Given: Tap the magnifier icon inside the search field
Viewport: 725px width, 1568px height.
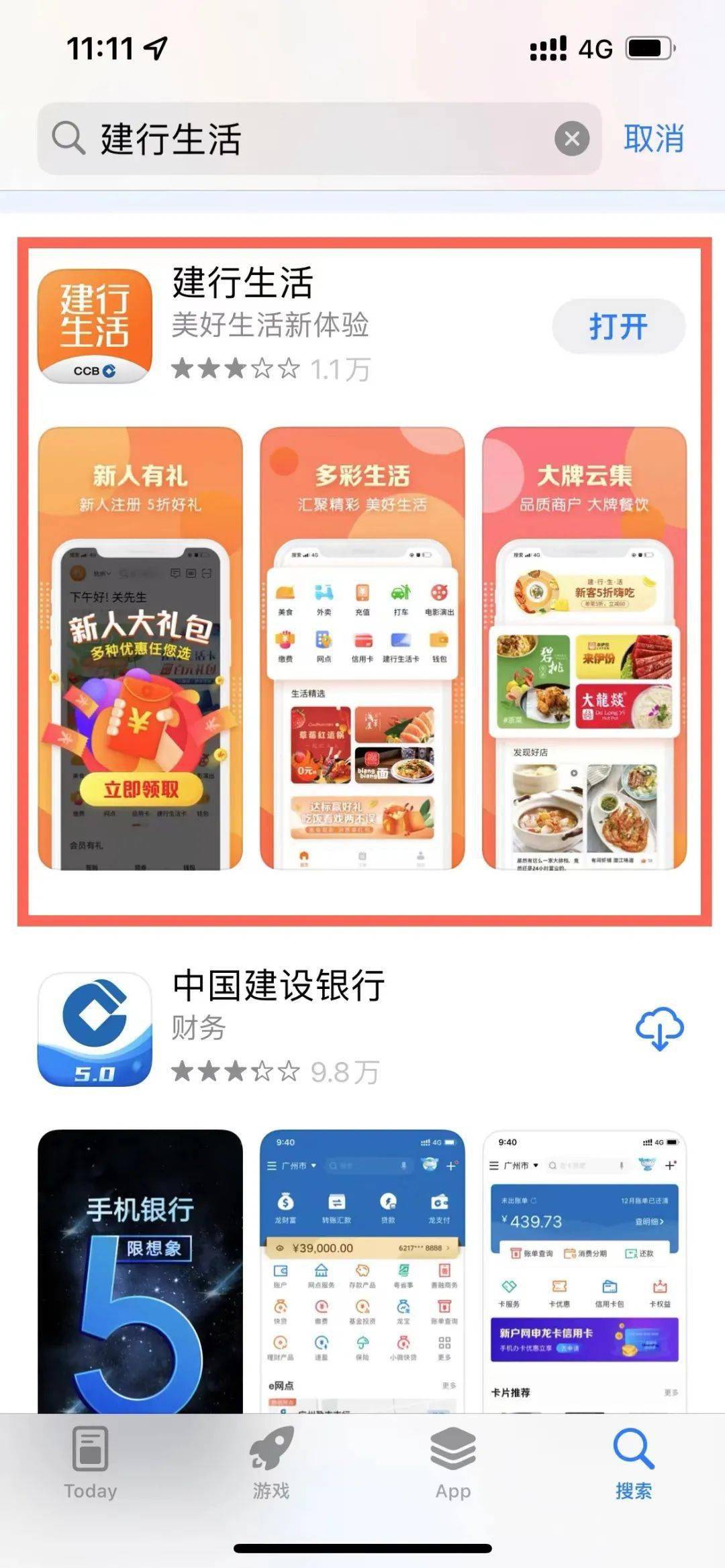Looking at the screenshot, I should [x=67, y=139].
